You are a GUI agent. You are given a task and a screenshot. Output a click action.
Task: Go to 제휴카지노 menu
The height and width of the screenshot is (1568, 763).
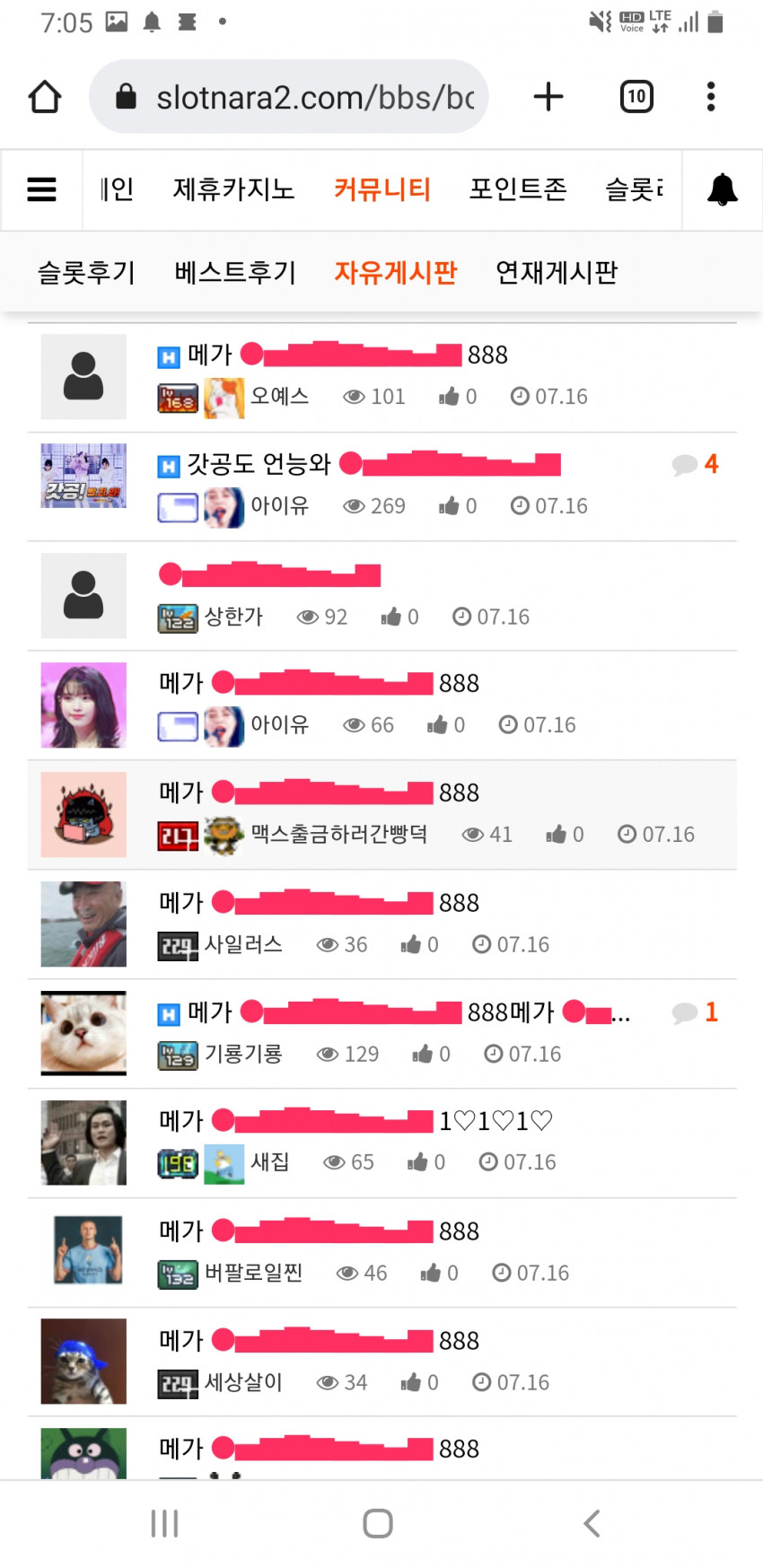pos(233,189)
